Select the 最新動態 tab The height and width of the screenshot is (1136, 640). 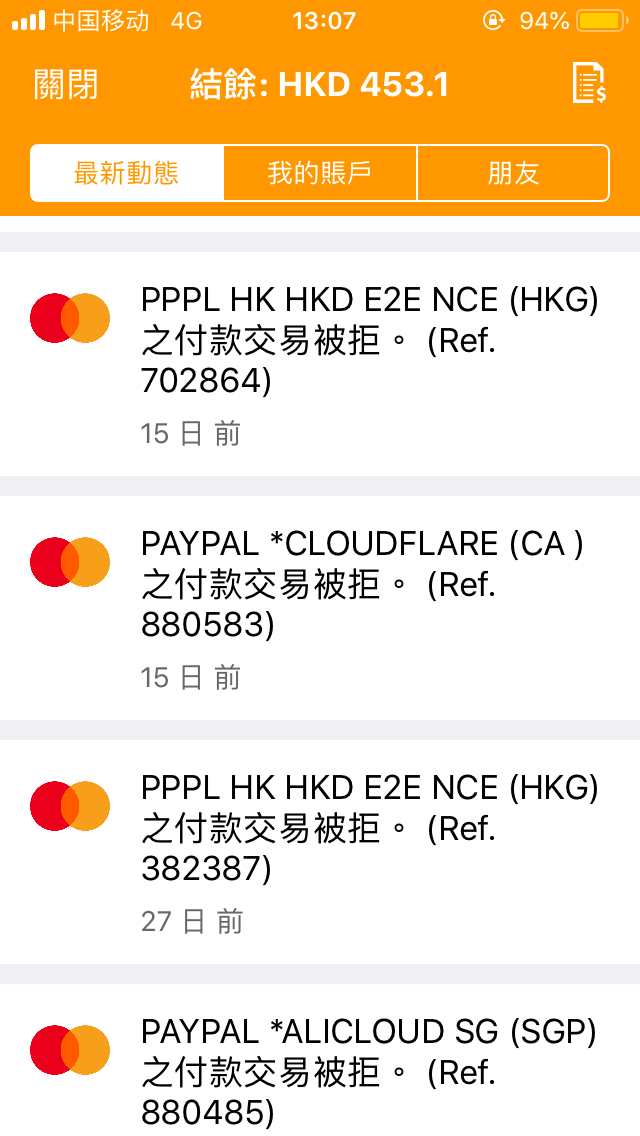click(126, 173)
